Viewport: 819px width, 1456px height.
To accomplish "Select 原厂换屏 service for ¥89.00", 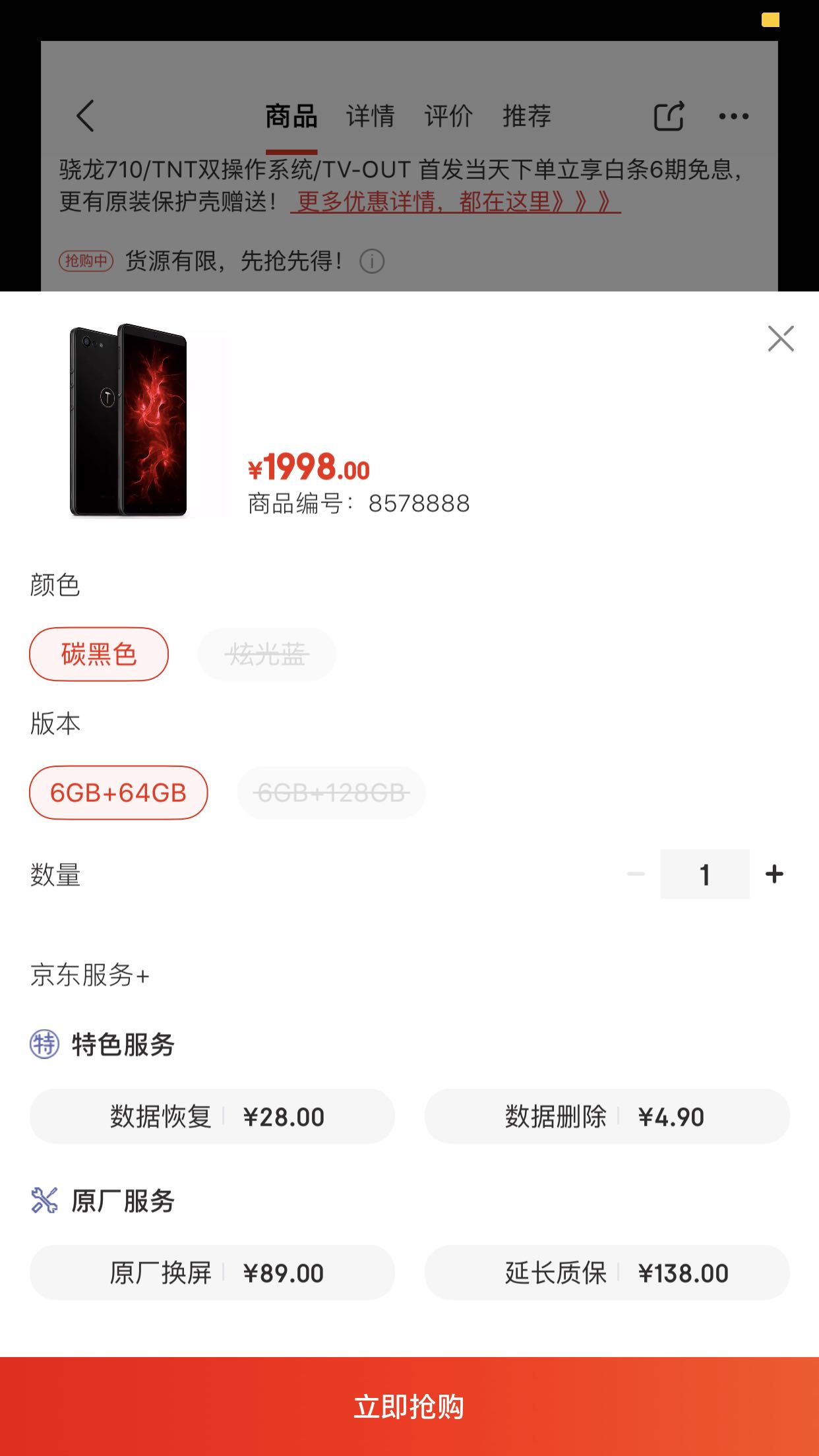I will (x=212, y=1273).
